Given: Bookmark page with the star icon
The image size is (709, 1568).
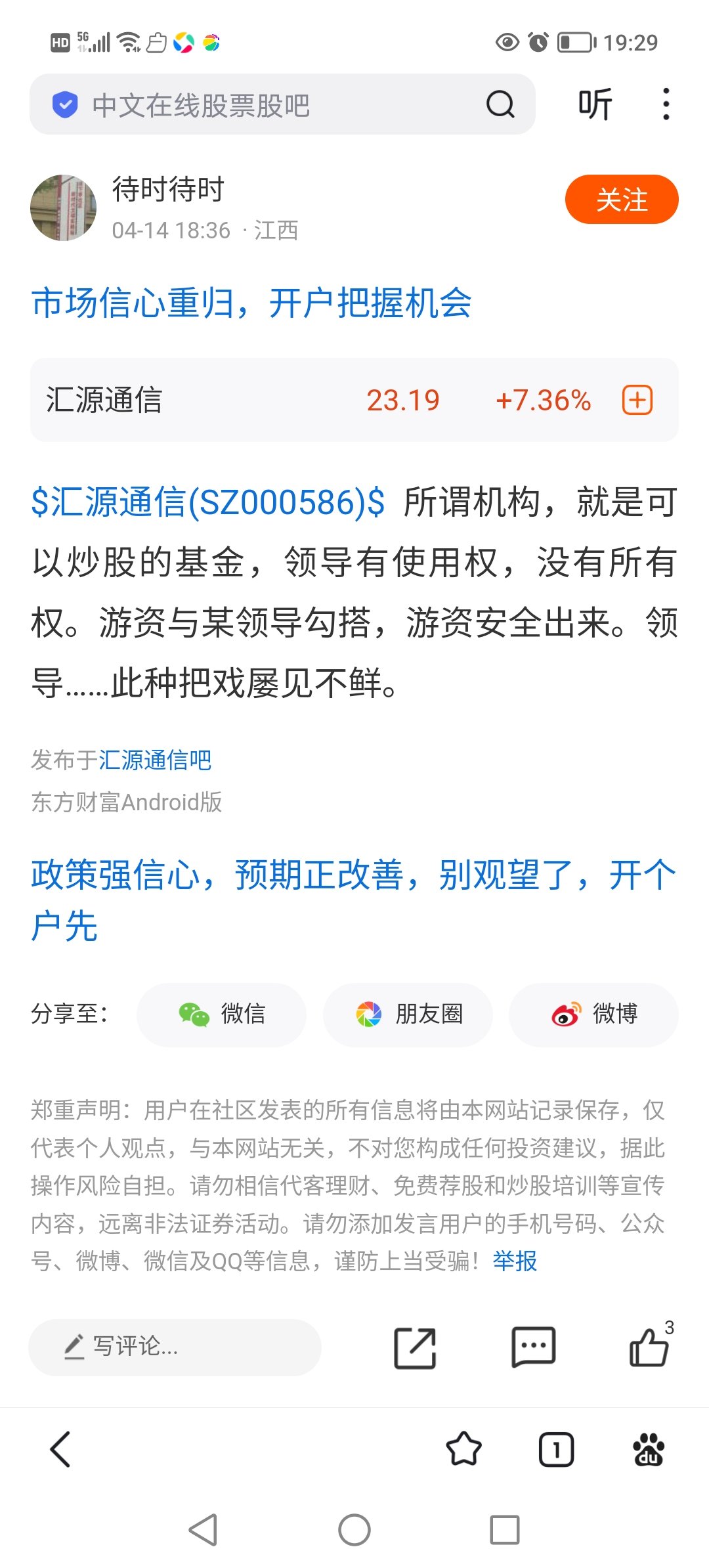Looking at the screenshot, I should [463, 1449].
